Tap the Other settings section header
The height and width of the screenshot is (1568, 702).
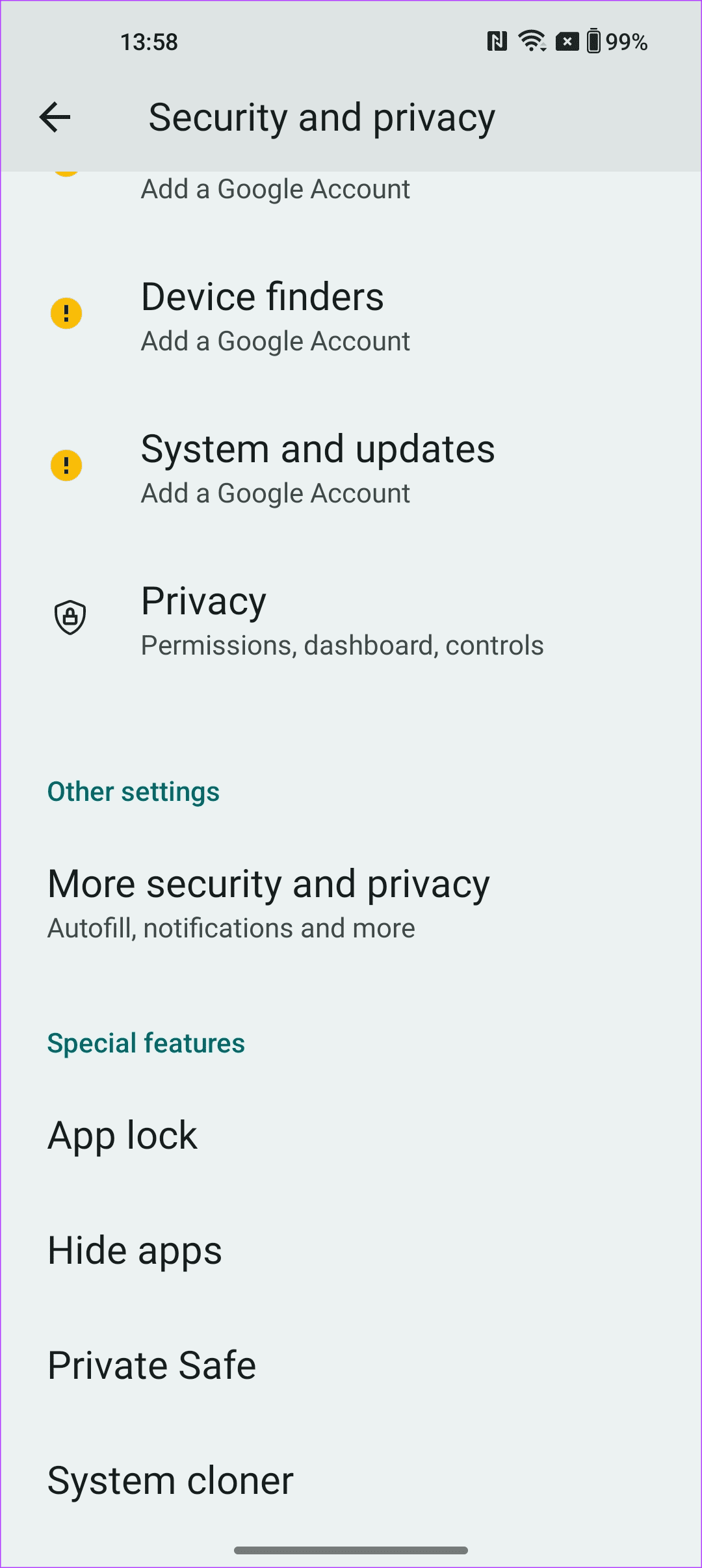[x=133, y=791]
